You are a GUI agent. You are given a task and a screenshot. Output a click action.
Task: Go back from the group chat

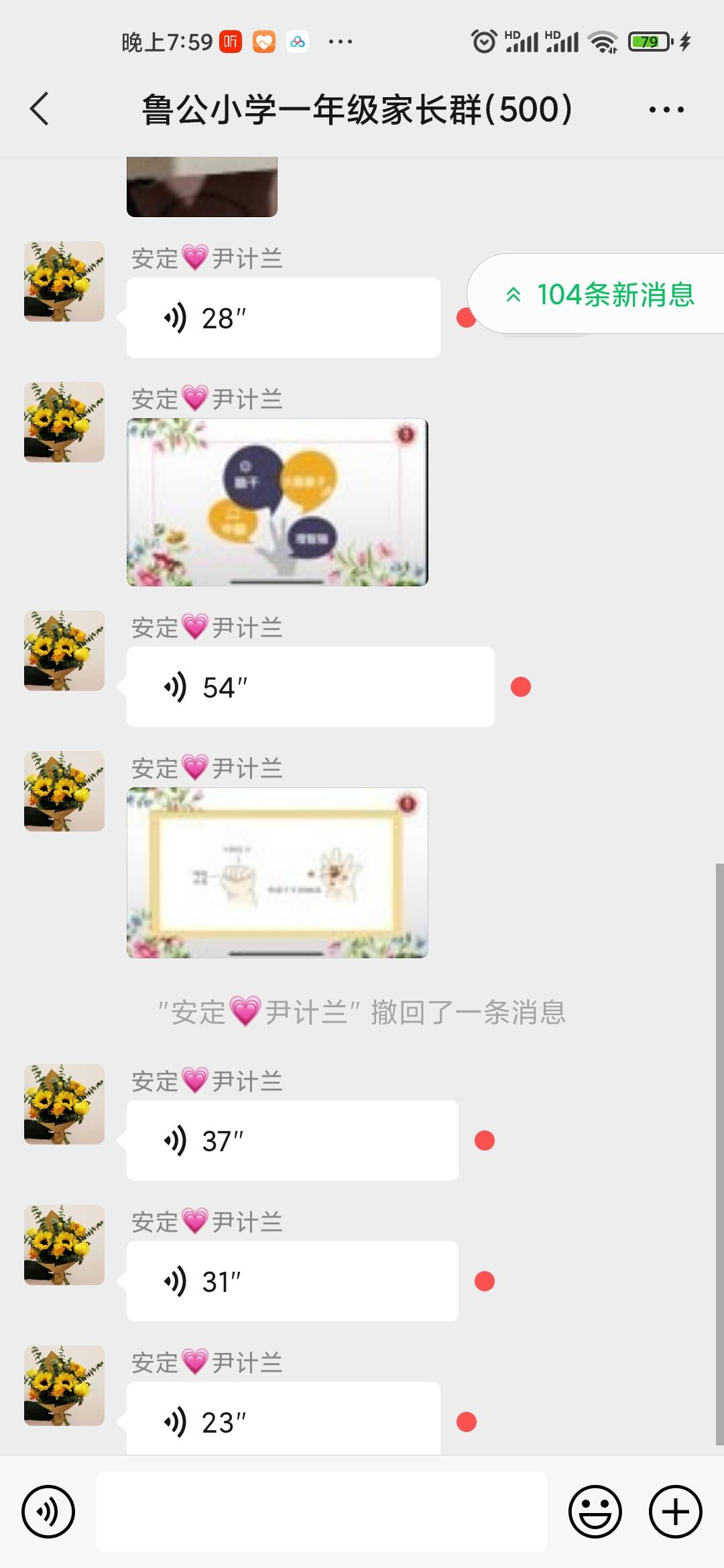pyautogui.click(x=40, y=109)
